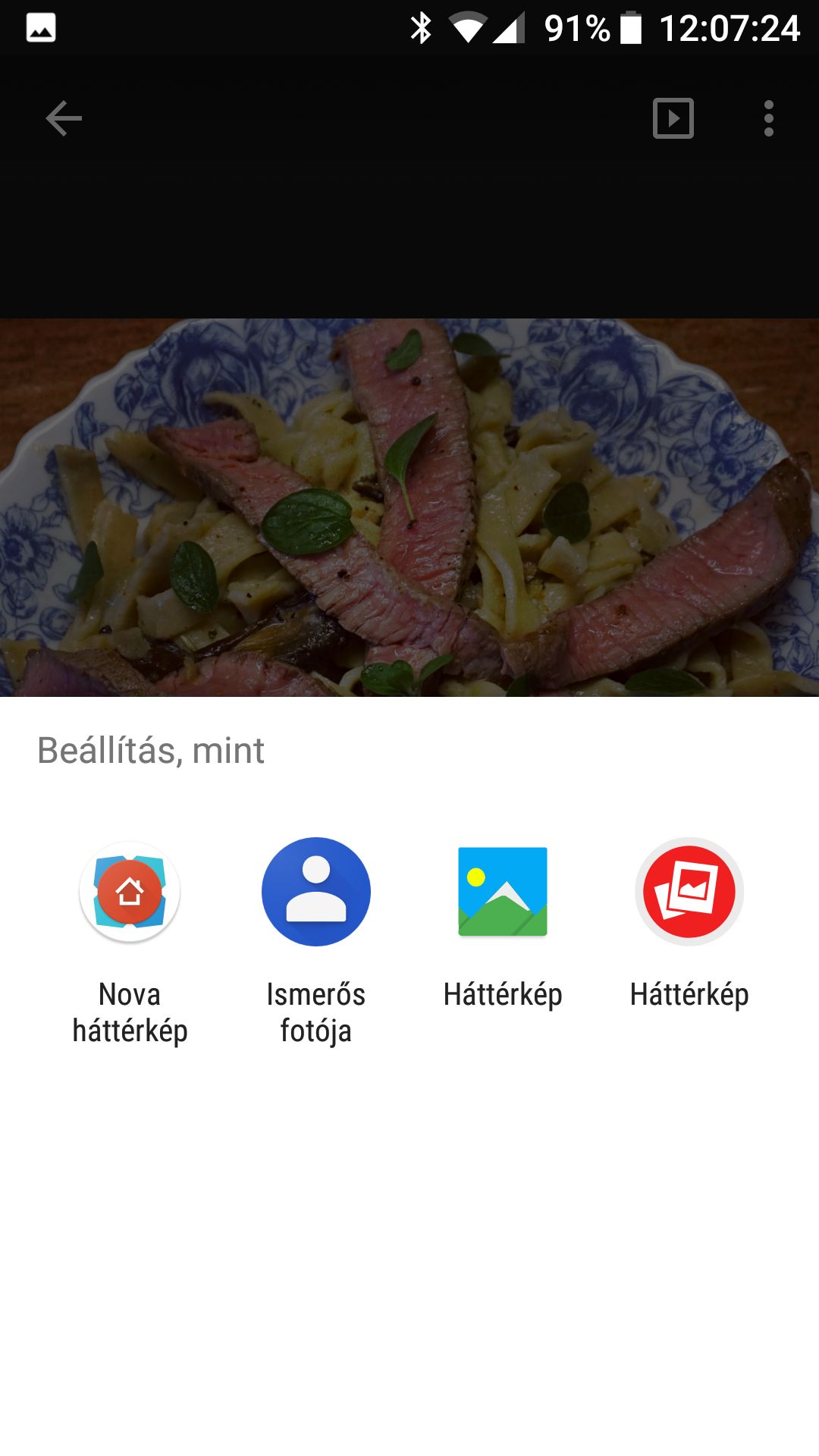The image size is (819, 1456).
Task: Set as Háttérkép with the landscape icon
Action: (x=503, y=925)
